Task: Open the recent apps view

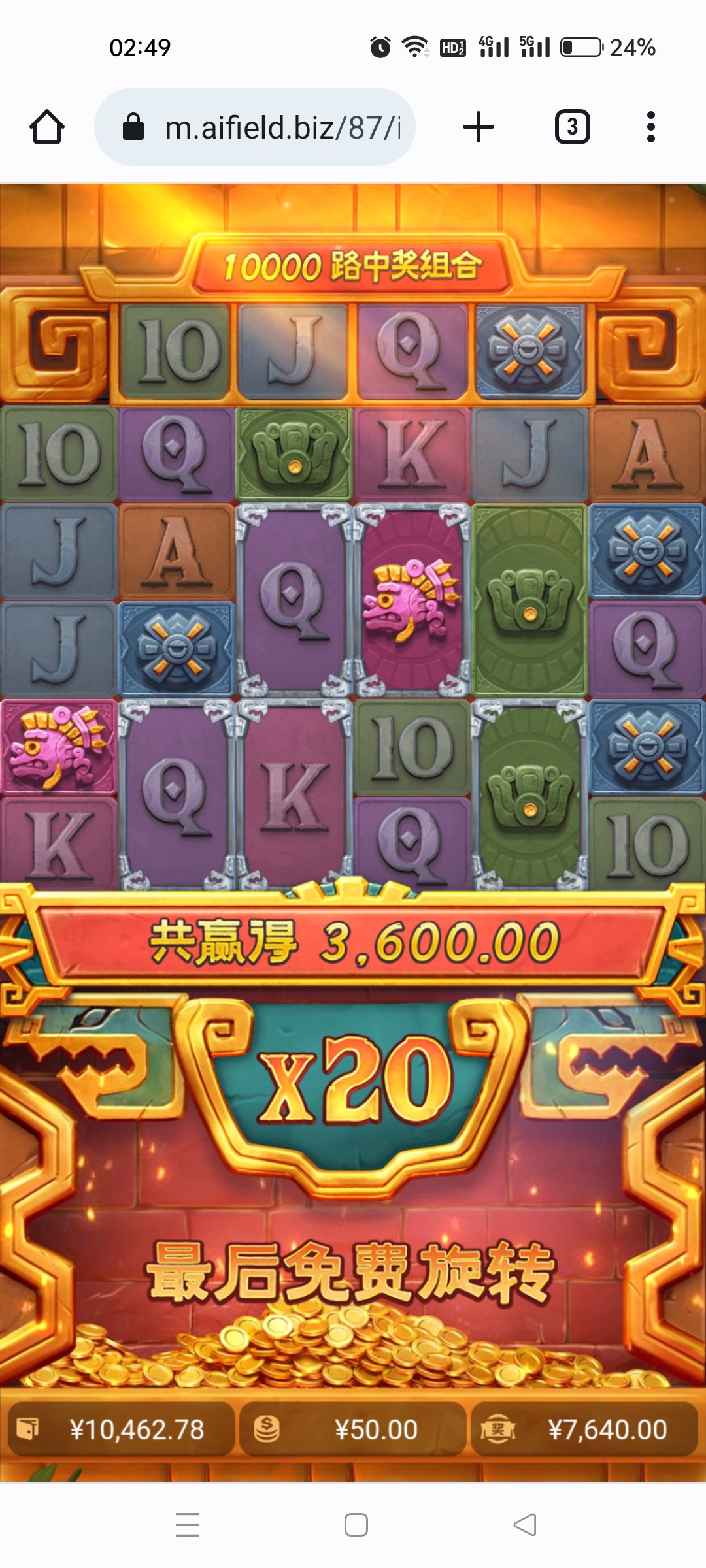Action: pyautogui.click(x=188, y=1525)
